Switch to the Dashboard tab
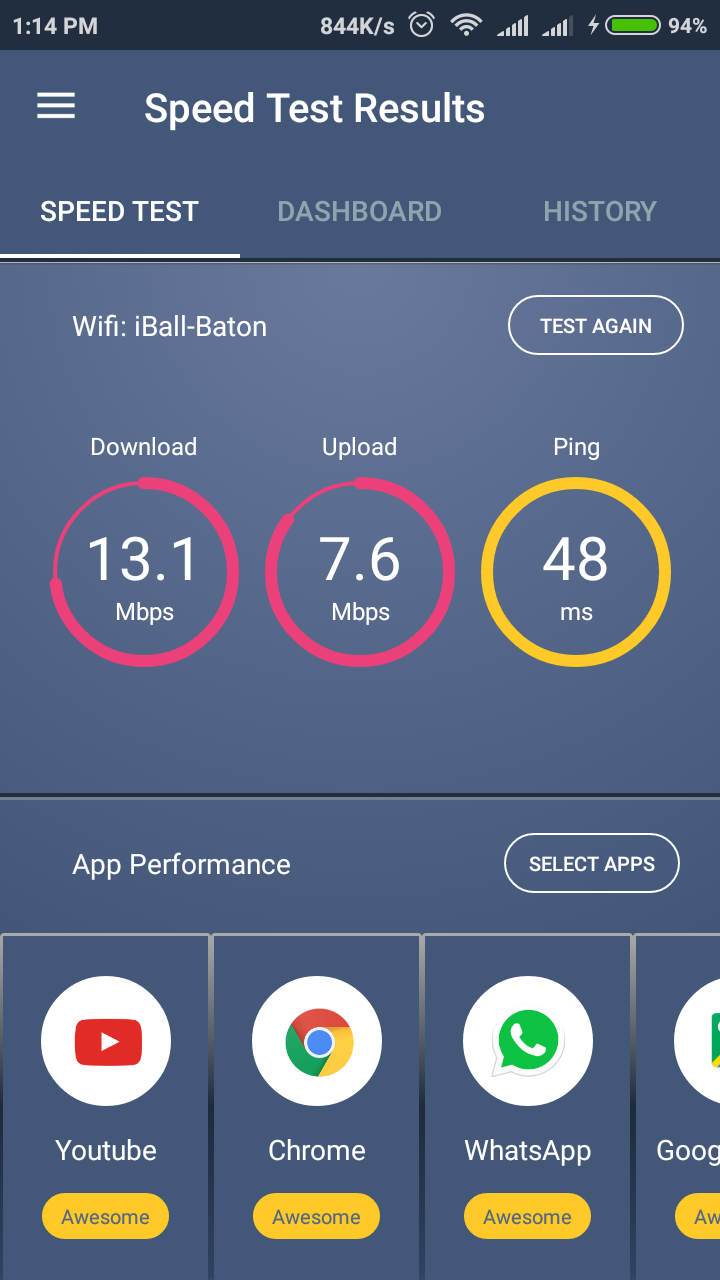 359,211
